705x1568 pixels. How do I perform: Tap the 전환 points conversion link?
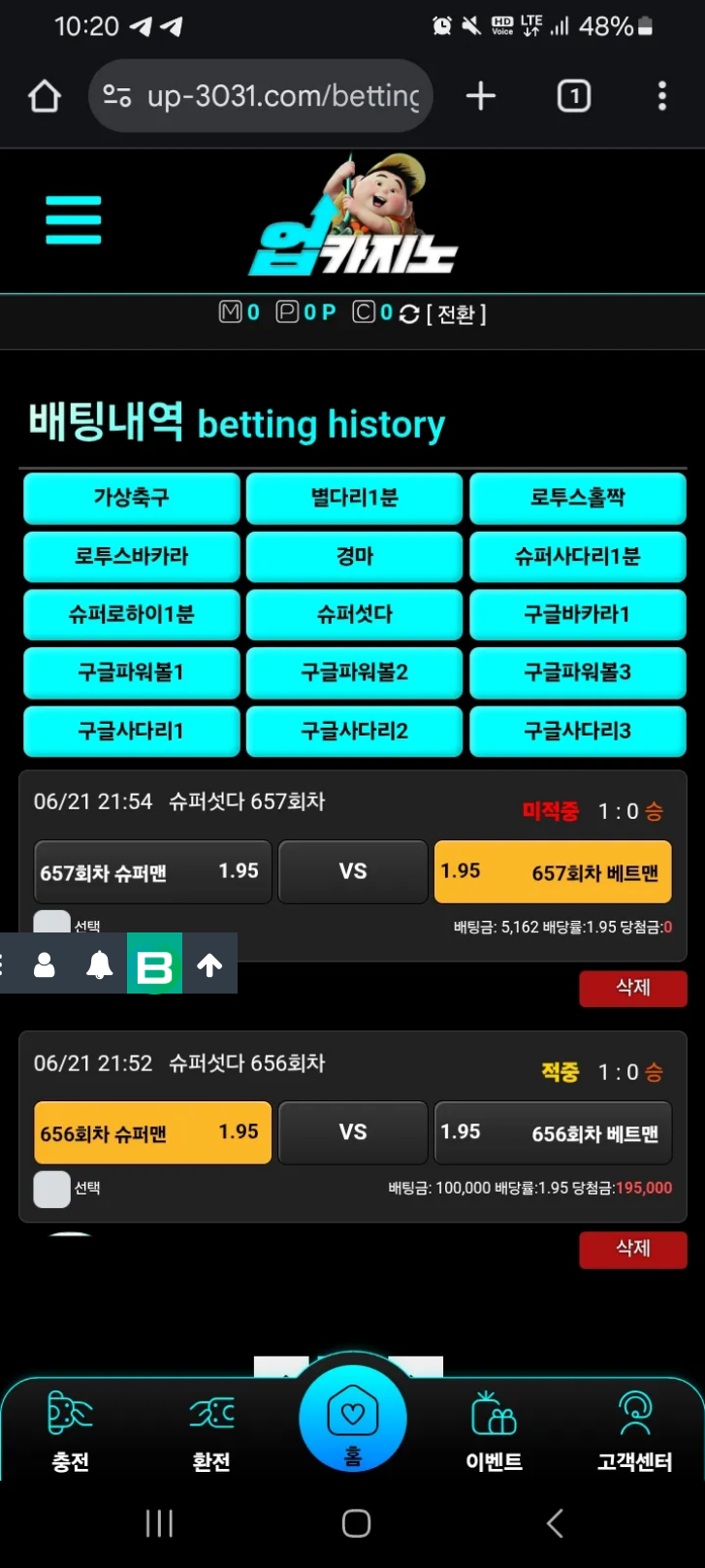456,314
